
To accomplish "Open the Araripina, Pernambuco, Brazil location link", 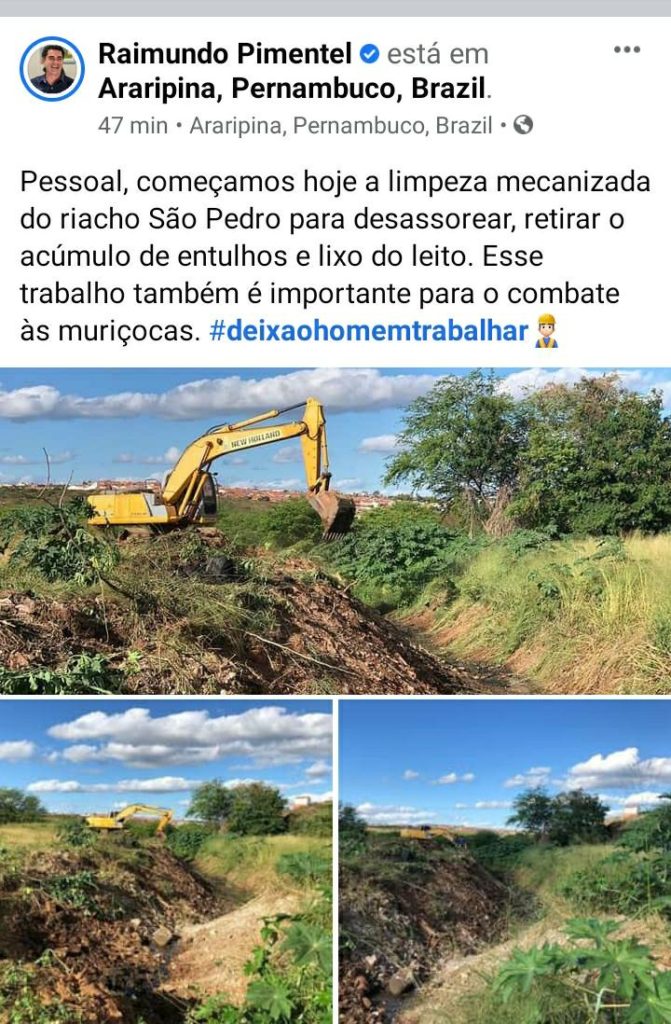I will click(294, 89).
